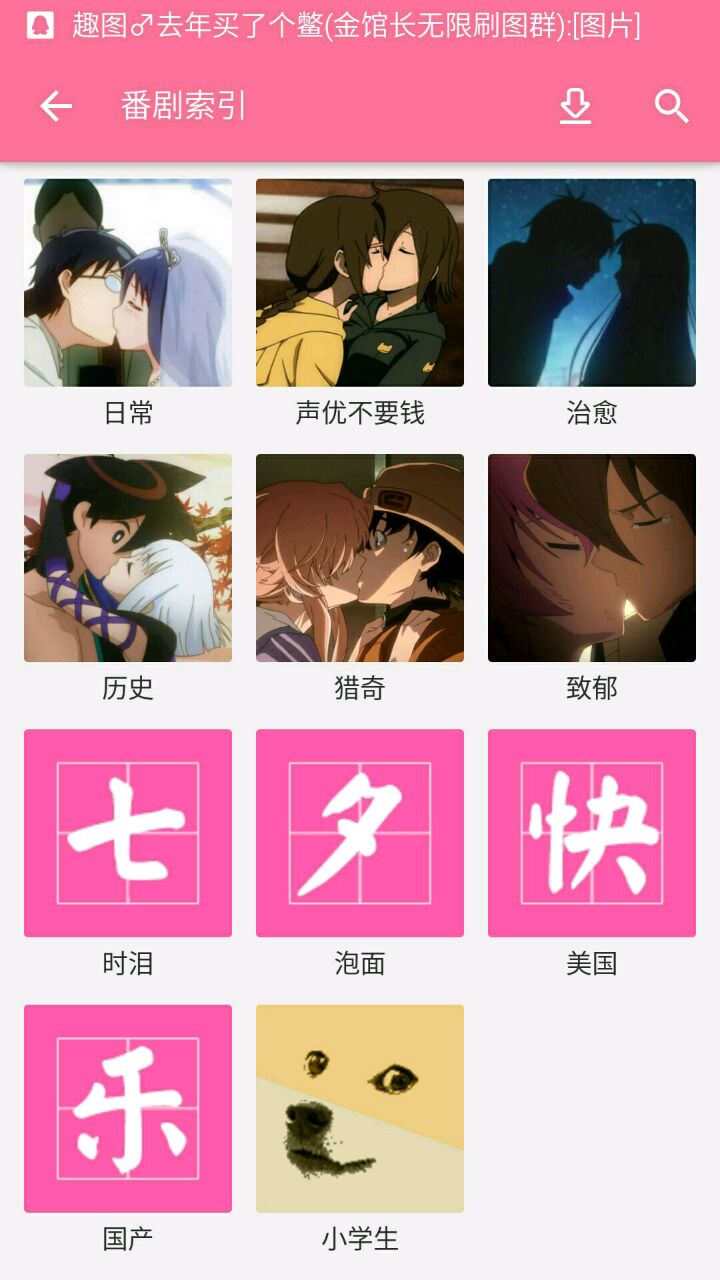The width and height of the screenshot is (720, 1280).
Task: Go back using the arrow icon
Action: point(56,106)
